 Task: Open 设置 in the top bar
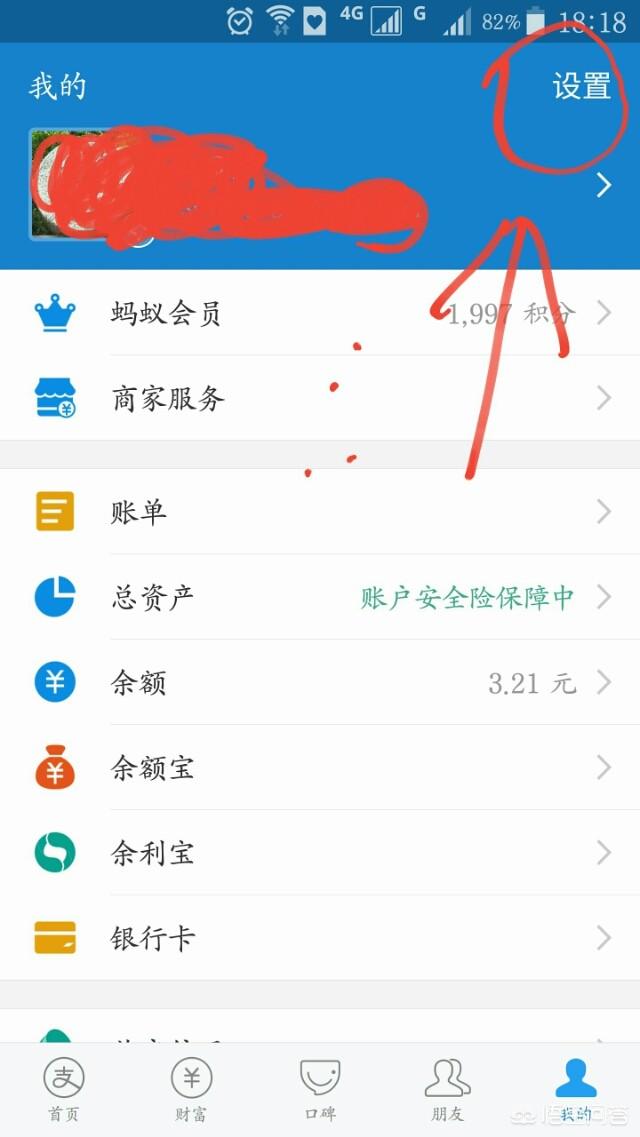[581, 86]
